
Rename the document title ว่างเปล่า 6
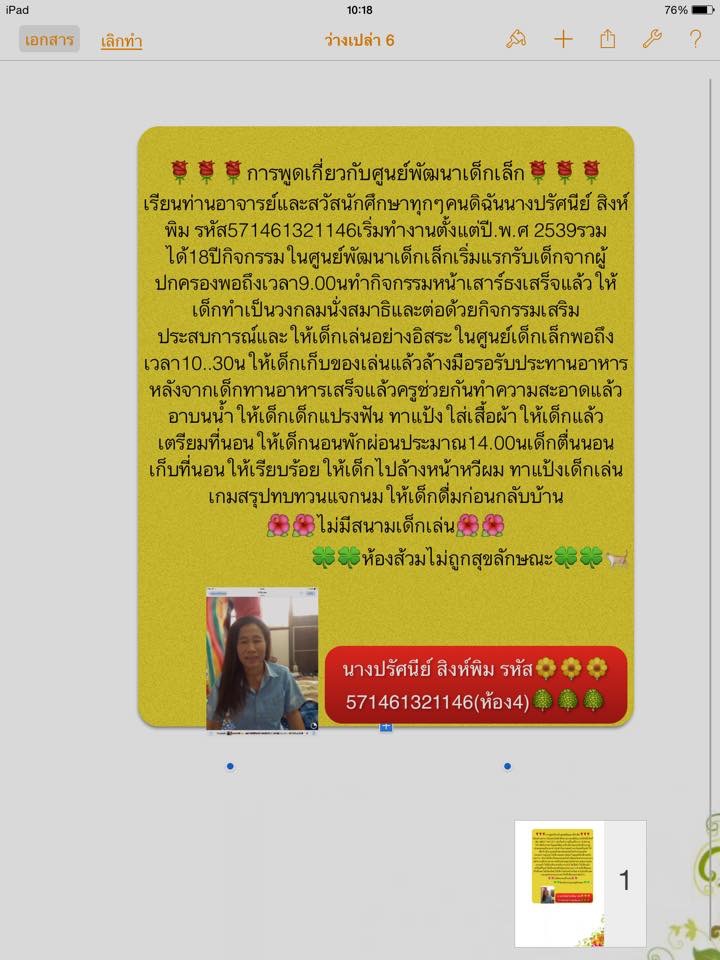pos(359,40)
